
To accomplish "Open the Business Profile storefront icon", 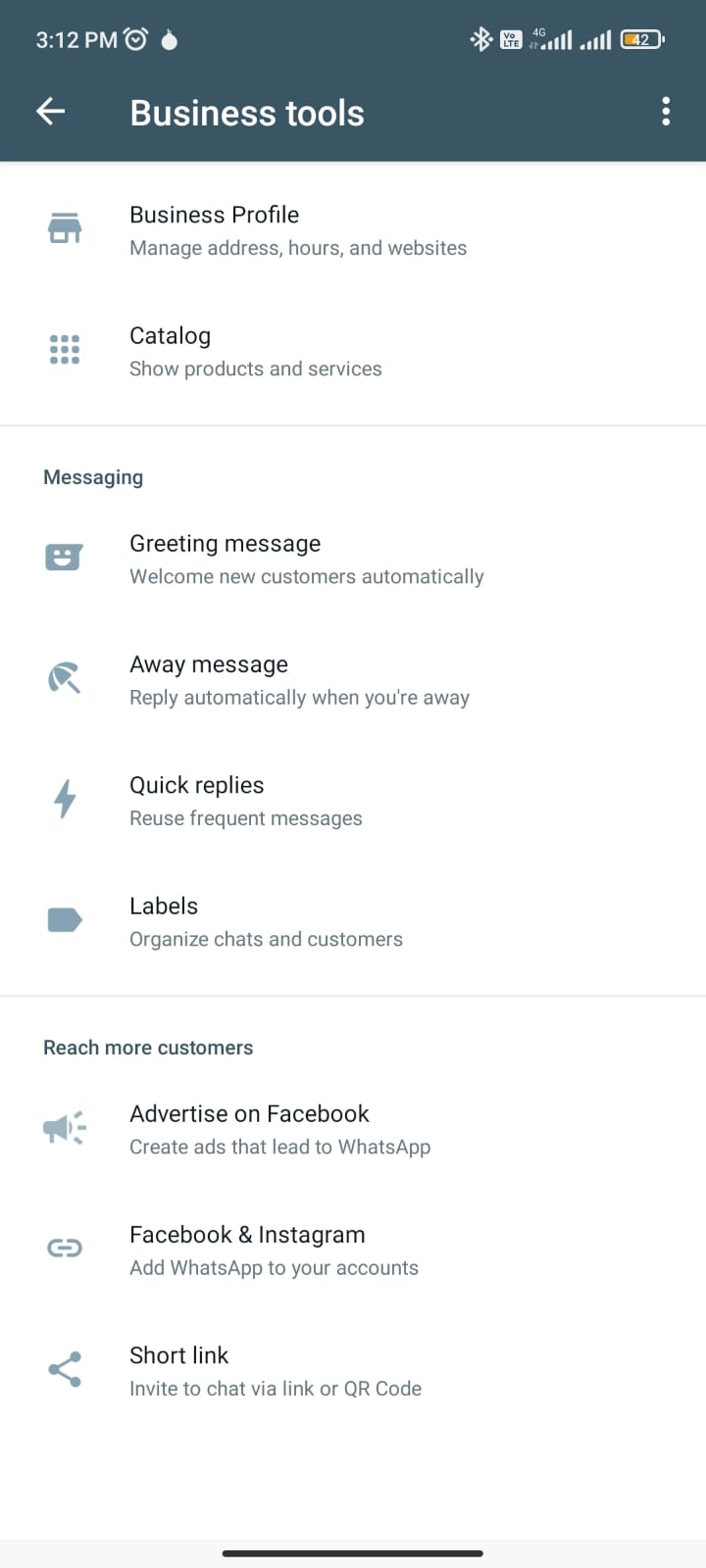I will point(64,228).
